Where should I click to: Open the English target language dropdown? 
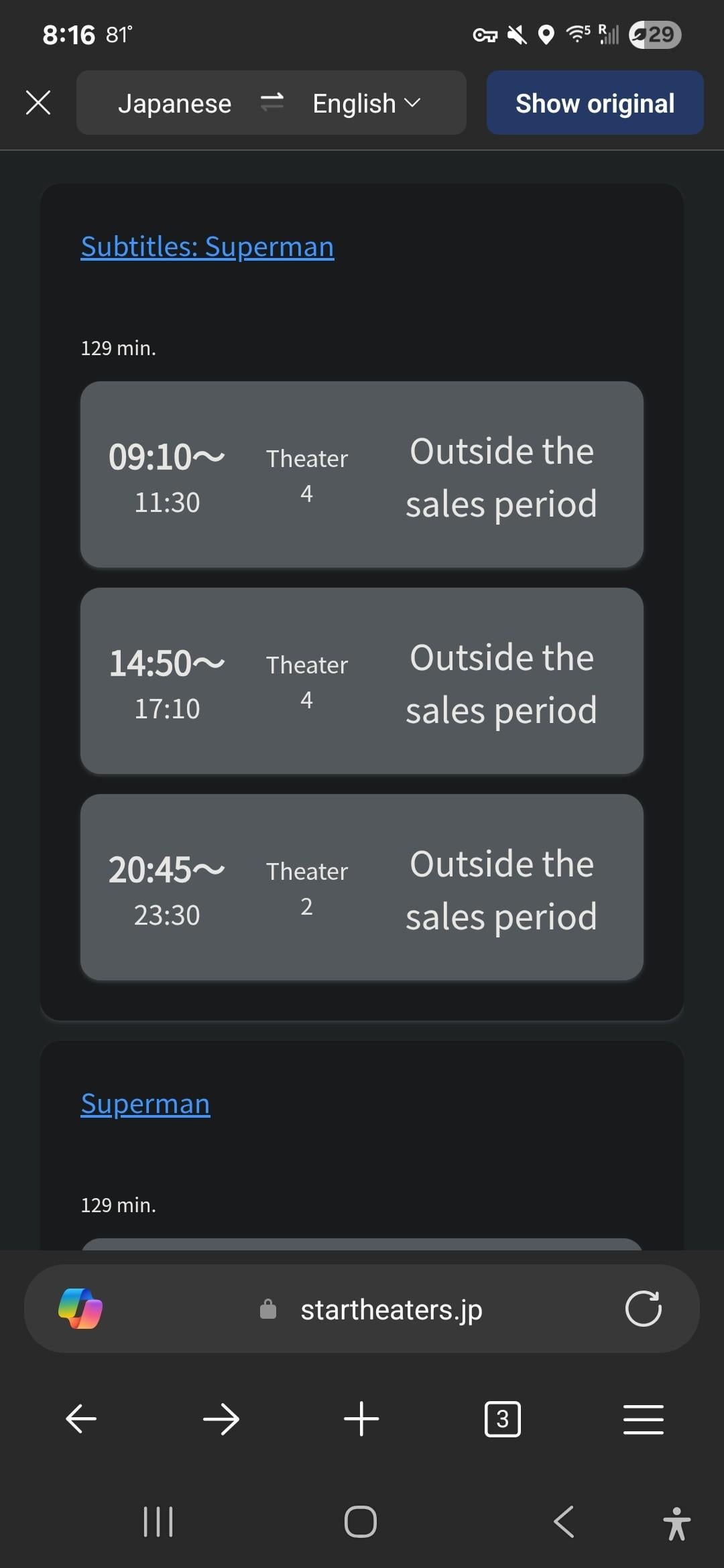tap(366, 103)
